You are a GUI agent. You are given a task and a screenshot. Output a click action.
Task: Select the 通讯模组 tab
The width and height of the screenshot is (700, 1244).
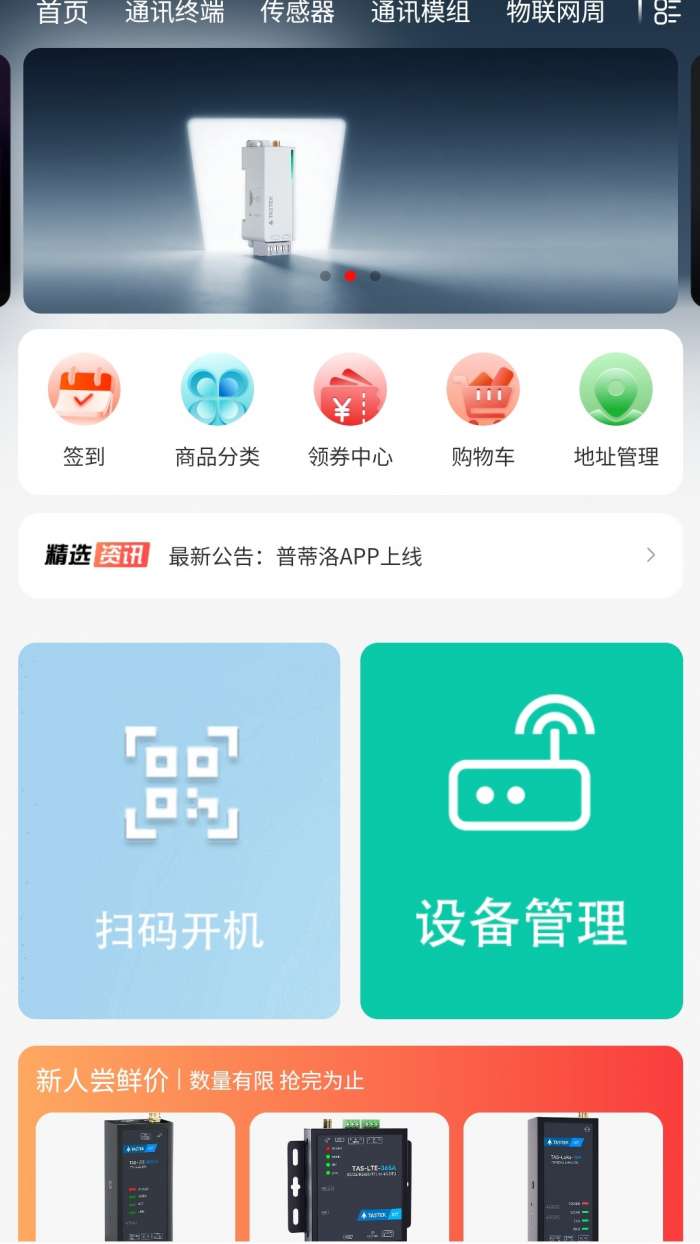[420, 12]
